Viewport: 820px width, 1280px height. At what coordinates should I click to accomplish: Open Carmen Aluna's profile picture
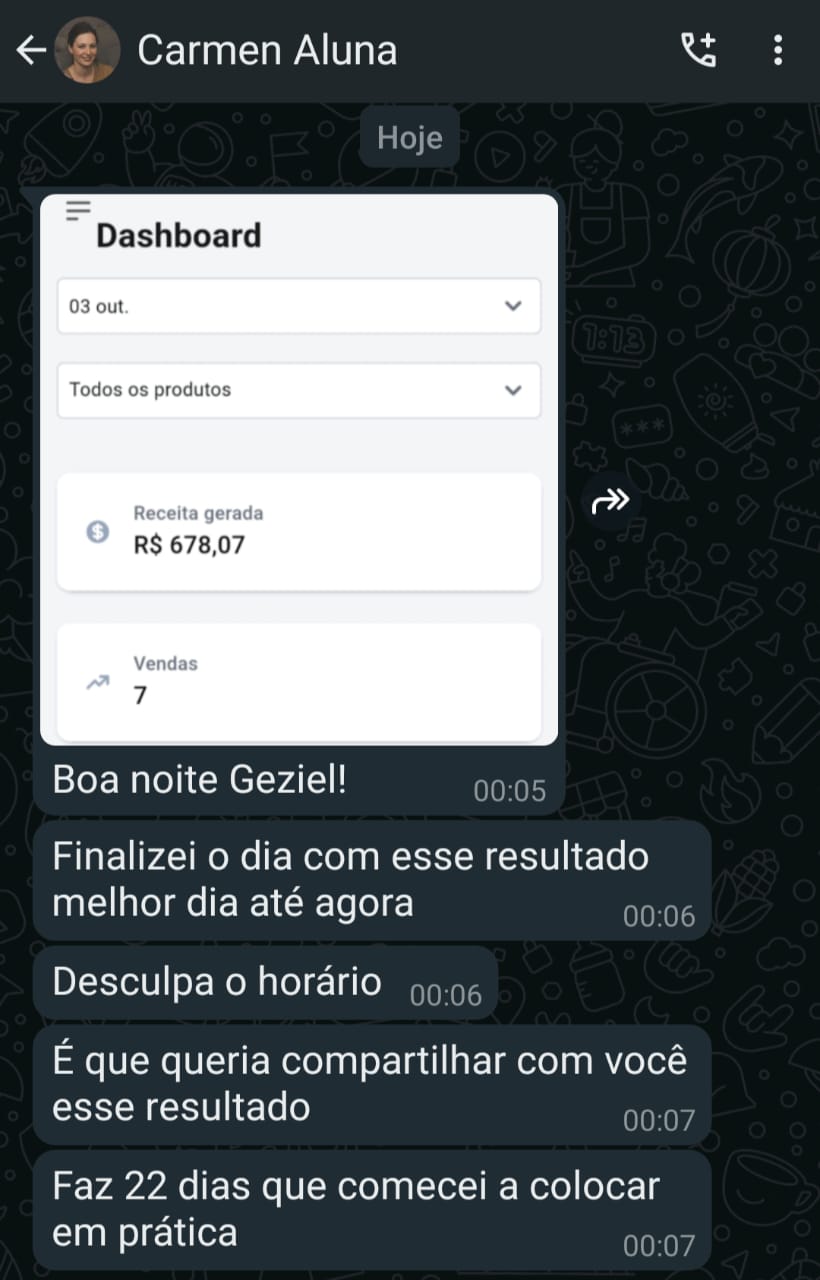87,50
